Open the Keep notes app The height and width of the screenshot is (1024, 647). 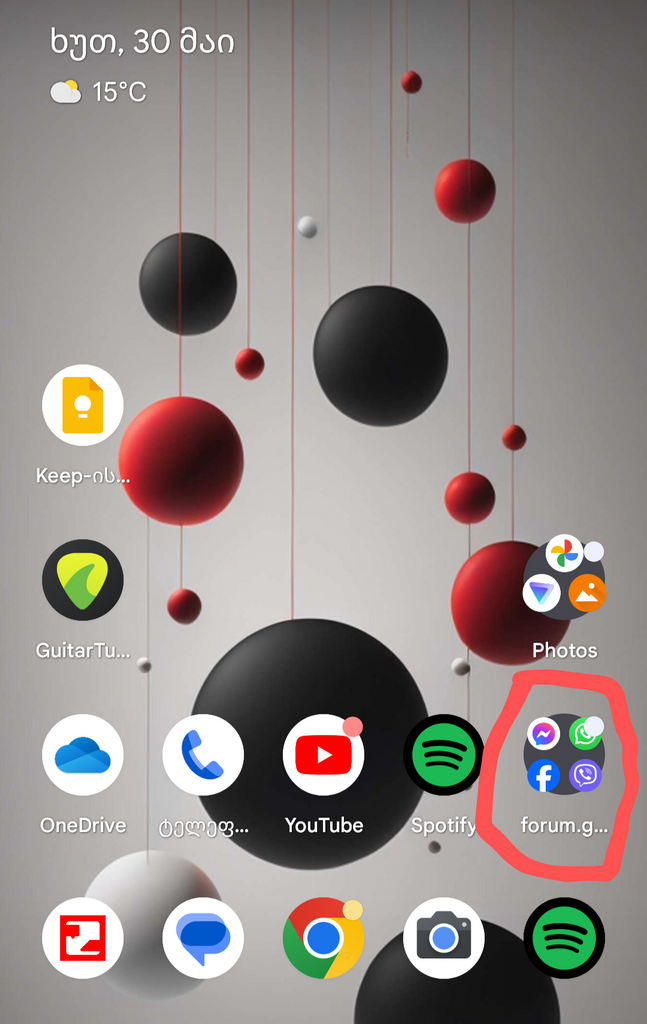click(x=83, y=406)
